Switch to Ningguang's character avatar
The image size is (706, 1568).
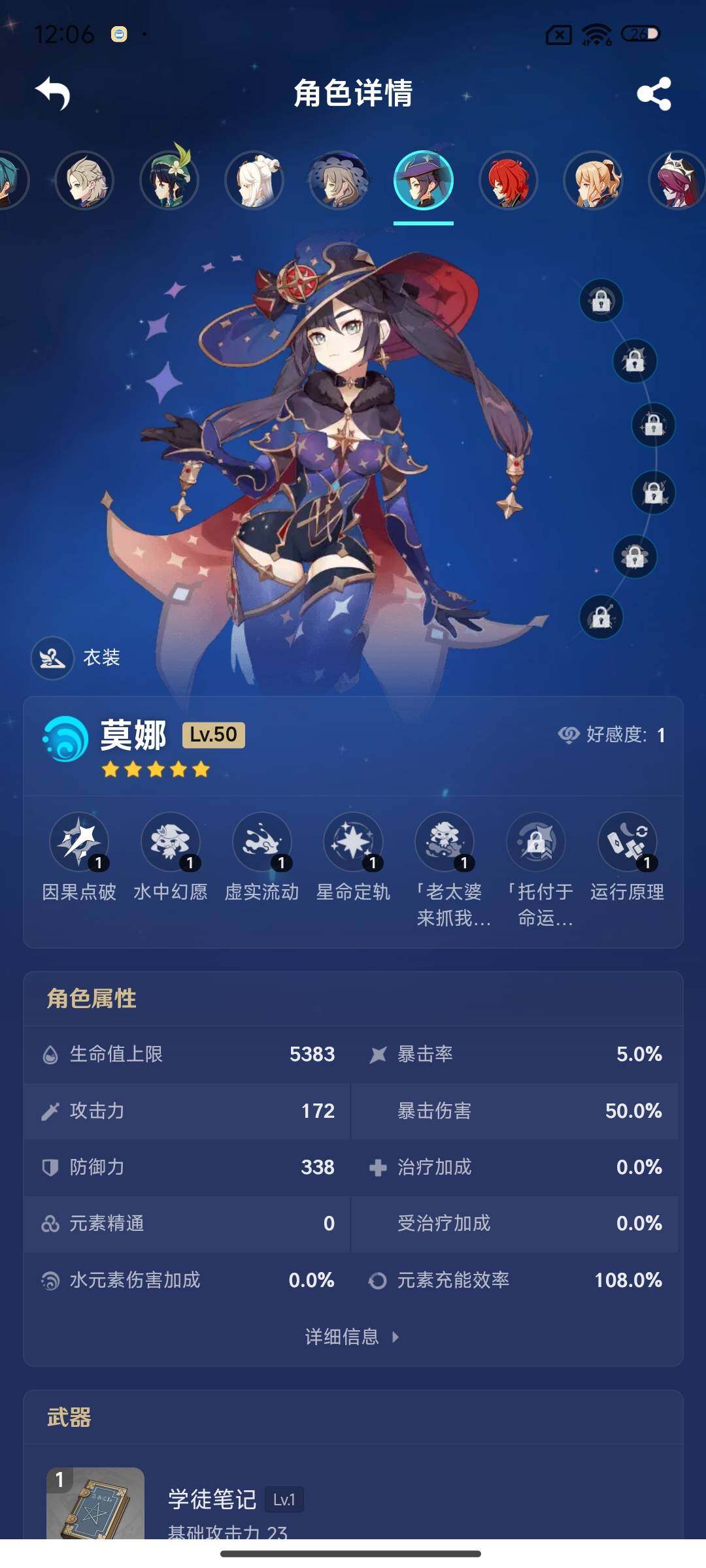(x=254, y=180)
